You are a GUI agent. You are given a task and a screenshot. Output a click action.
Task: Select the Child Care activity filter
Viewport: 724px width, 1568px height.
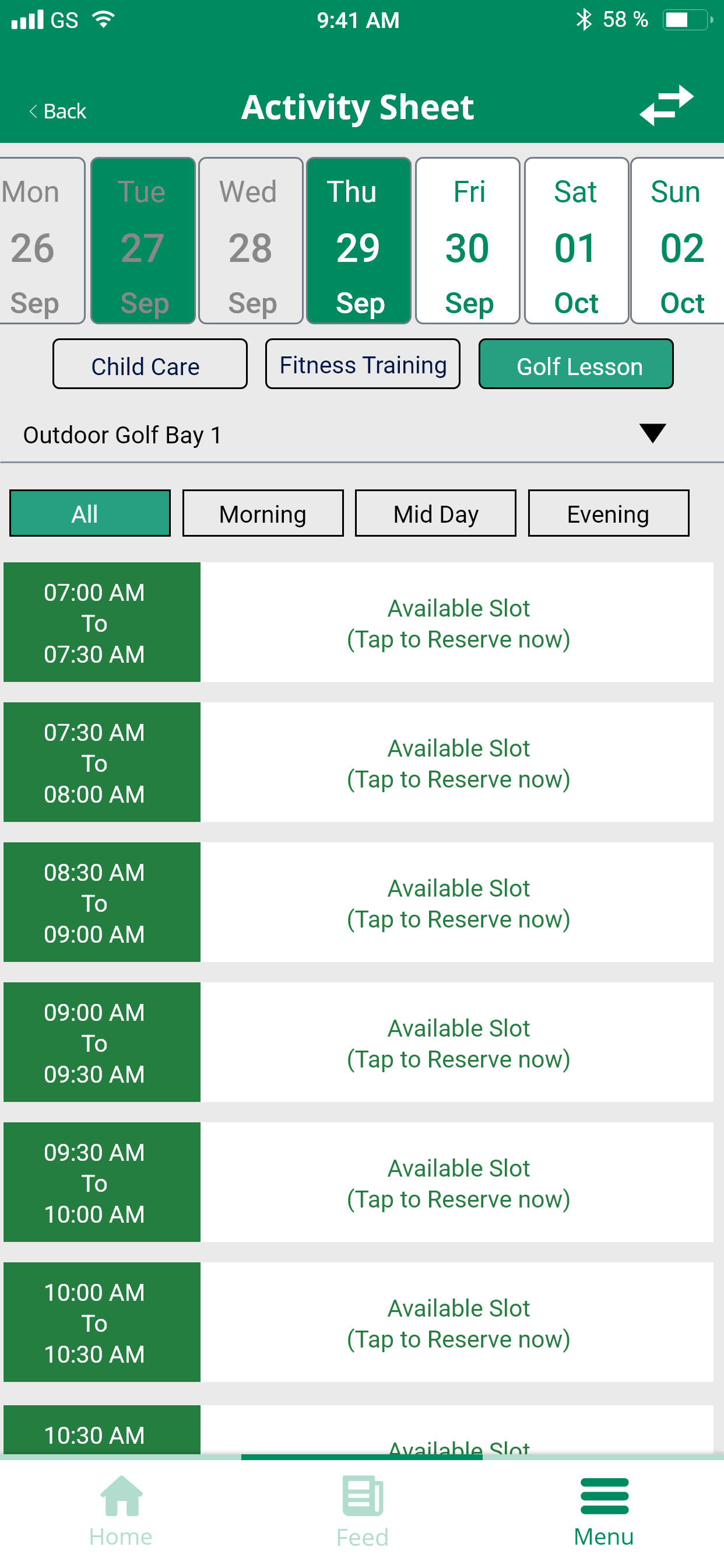pos(149,364)
